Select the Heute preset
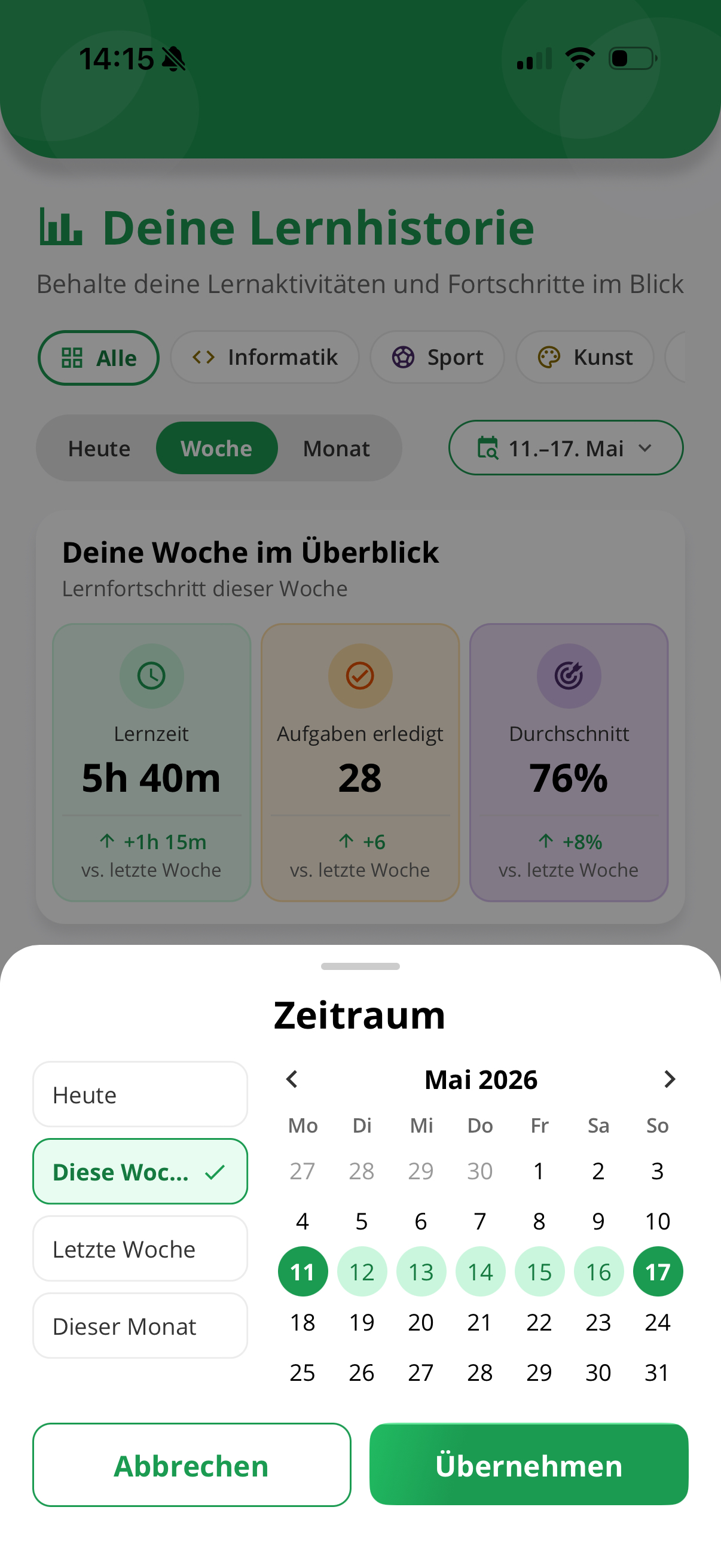Image resolution: width=721 pixels, height=1568 pixels. point(140,1094)
